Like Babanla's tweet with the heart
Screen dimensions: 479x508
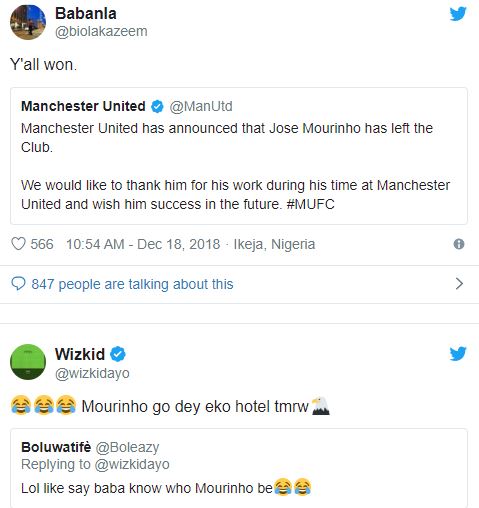18,244
